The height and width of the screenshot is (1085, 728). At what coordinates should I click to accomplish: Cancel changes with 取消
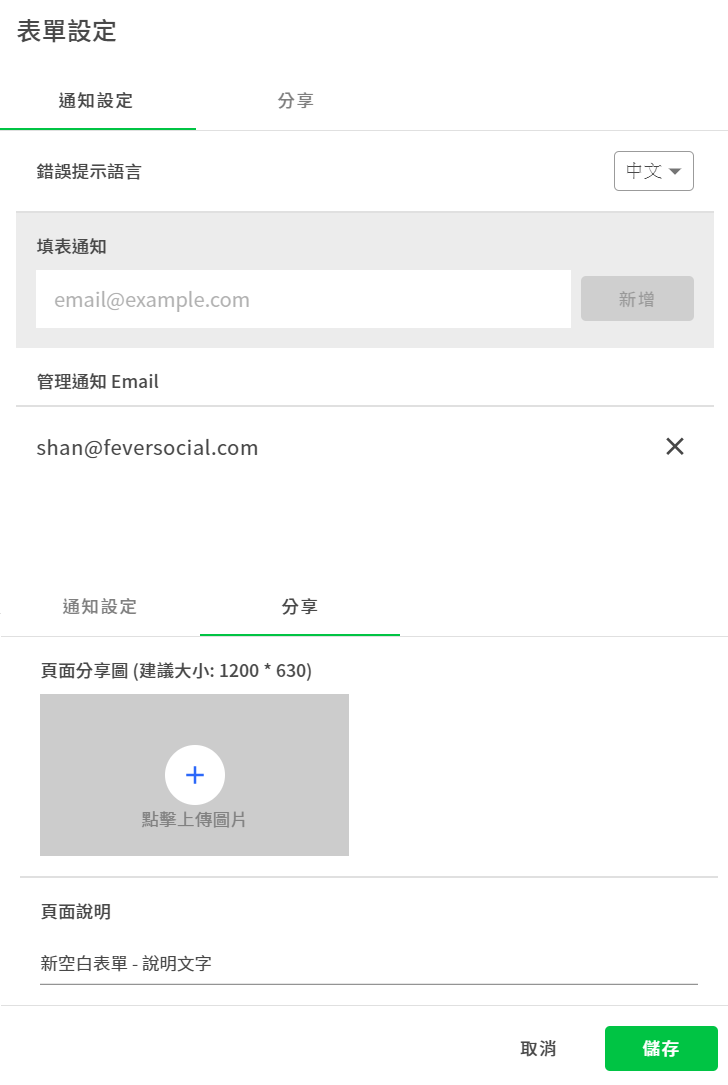coord(538,1048)
